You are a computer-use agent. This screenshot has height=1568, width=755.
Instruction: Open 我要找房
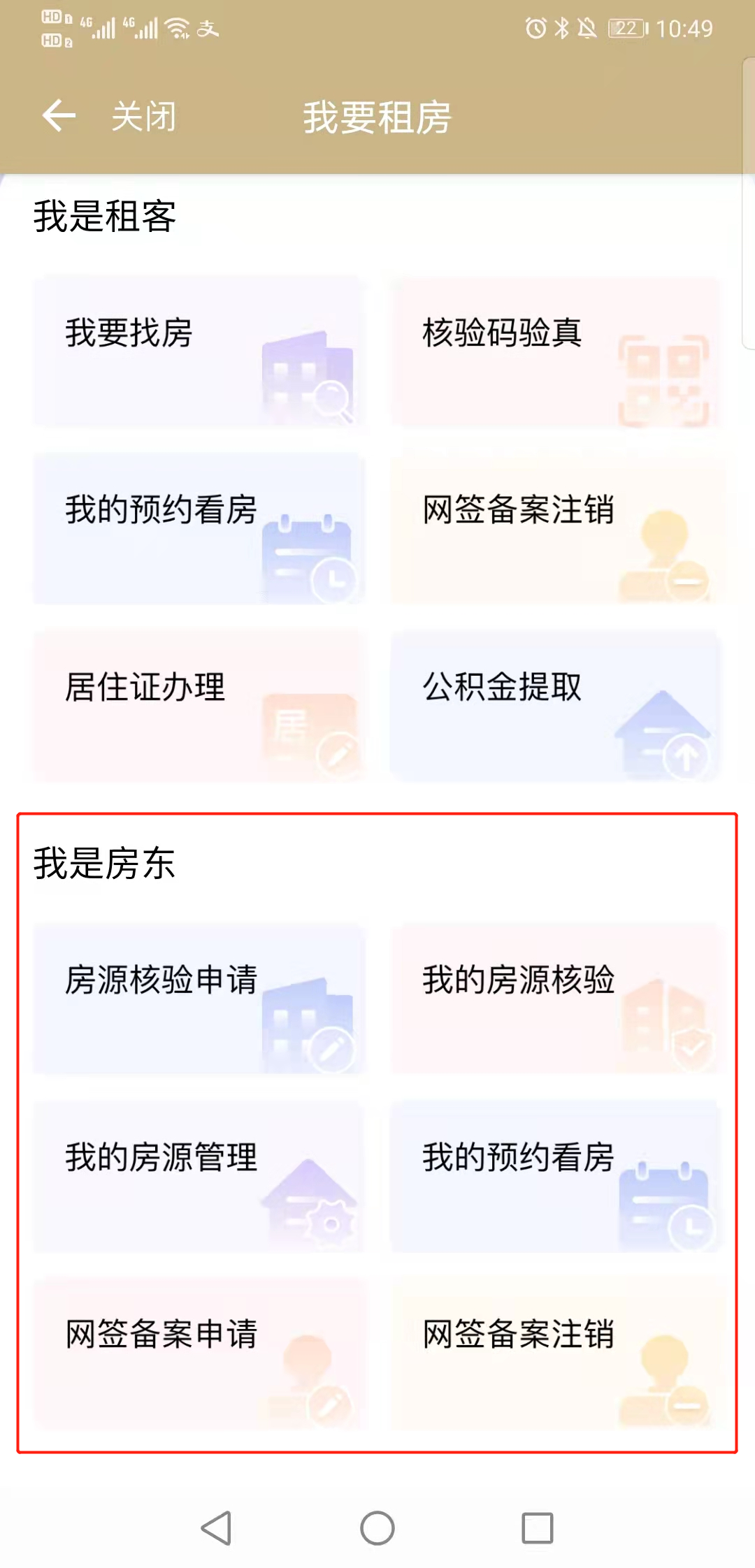[x=199, y=351]
